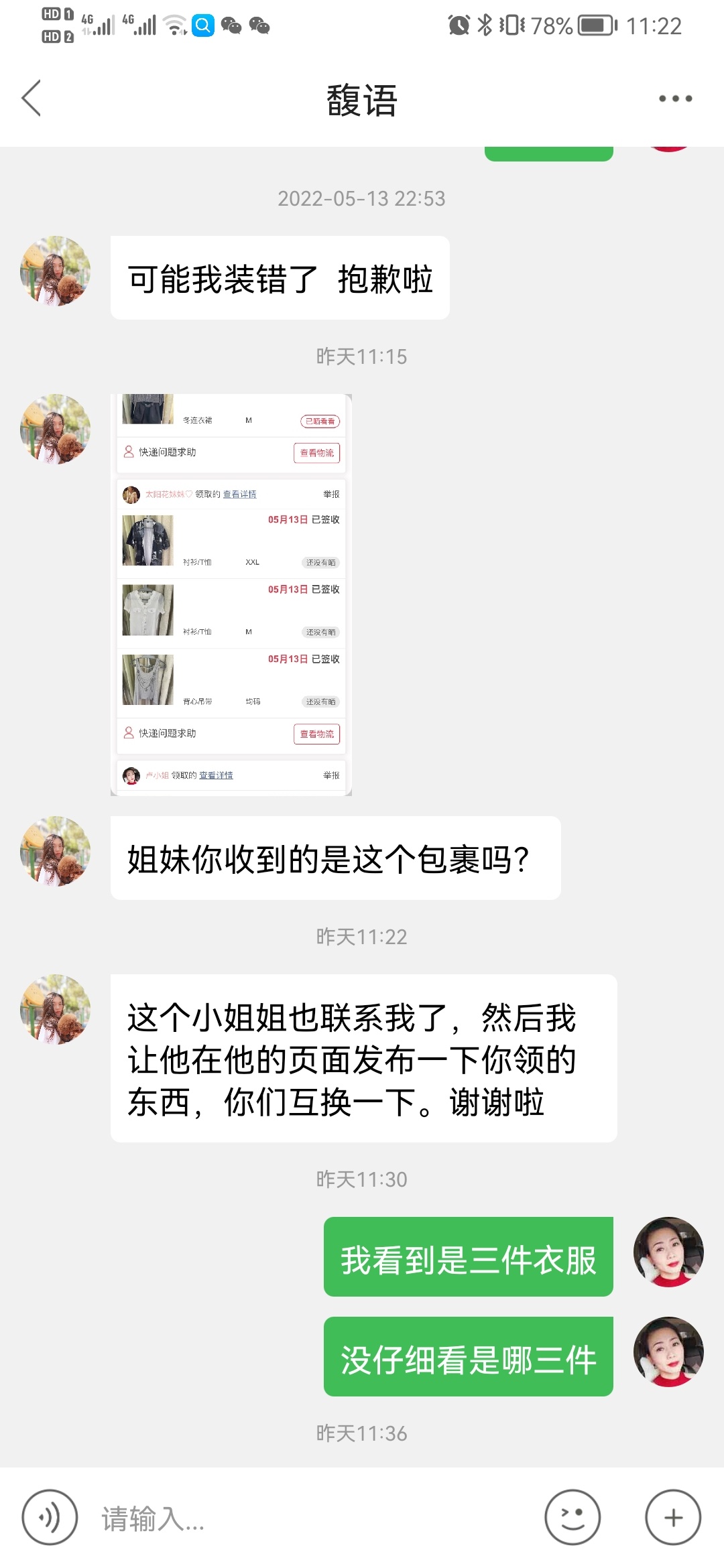This screenshot has width=724, height=1568.
Task: Tap my avatar beside 我看到是三件衣服
Action: coord(668,1252)
